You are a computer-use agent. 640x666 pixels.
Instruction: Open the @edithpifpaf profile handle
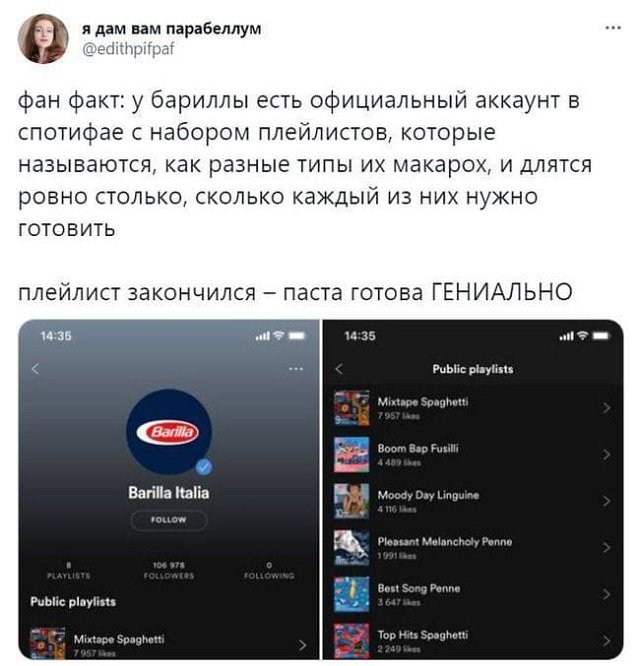tap(130, 47)
